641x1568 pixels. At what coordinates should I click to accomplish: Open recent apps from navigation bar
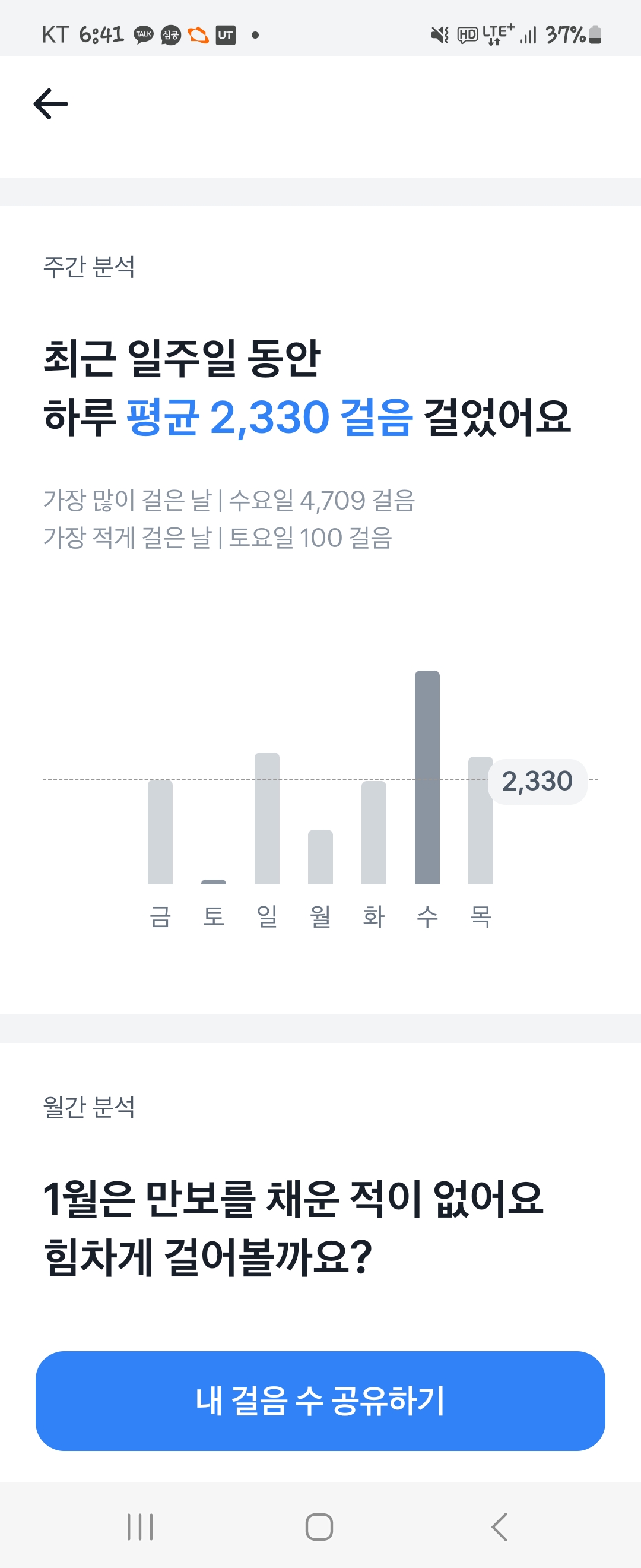(x=140, y=1526)
